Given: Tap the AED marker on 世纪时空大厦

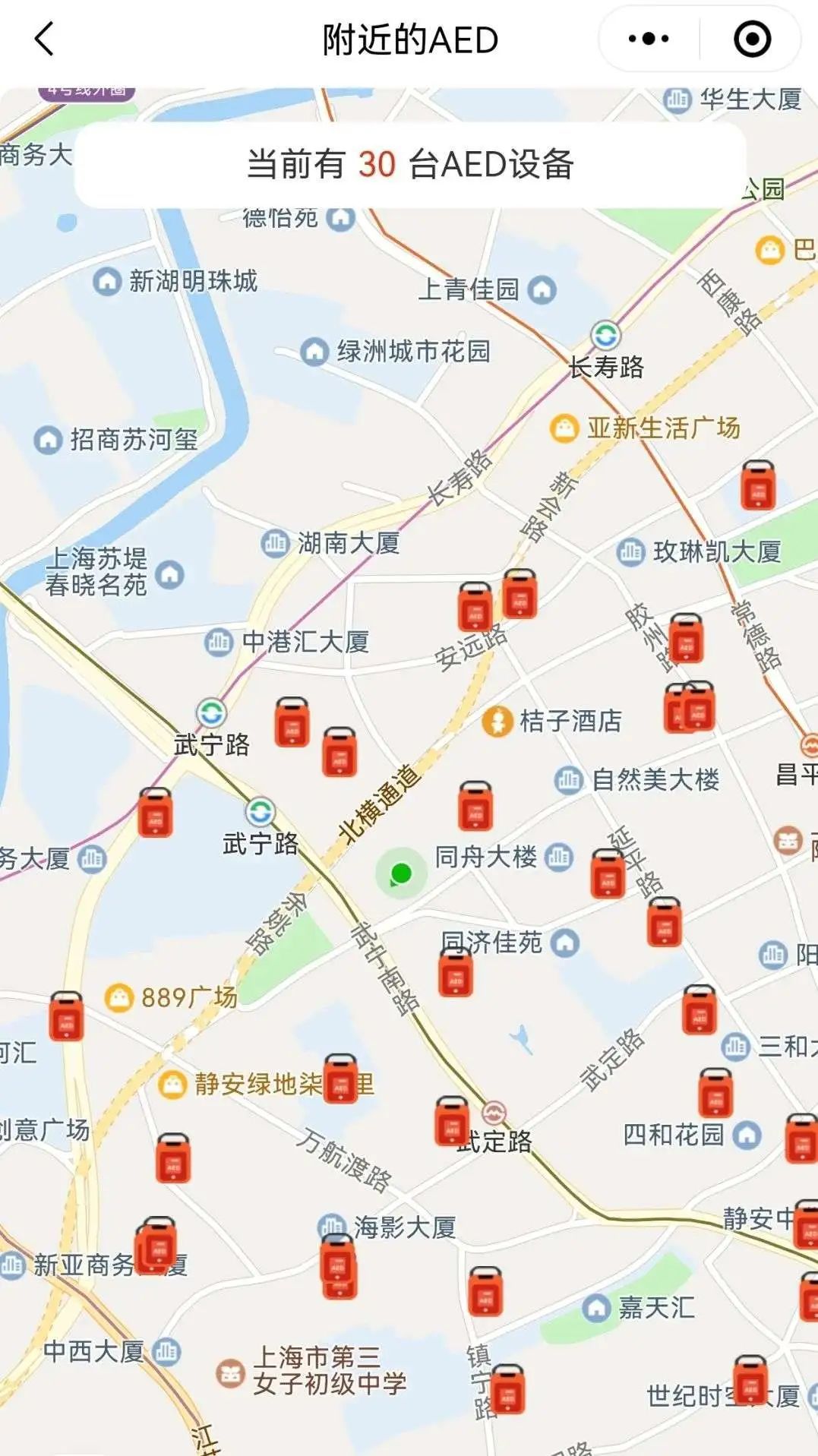Looking at the screenshot, I should point(750,1379).
